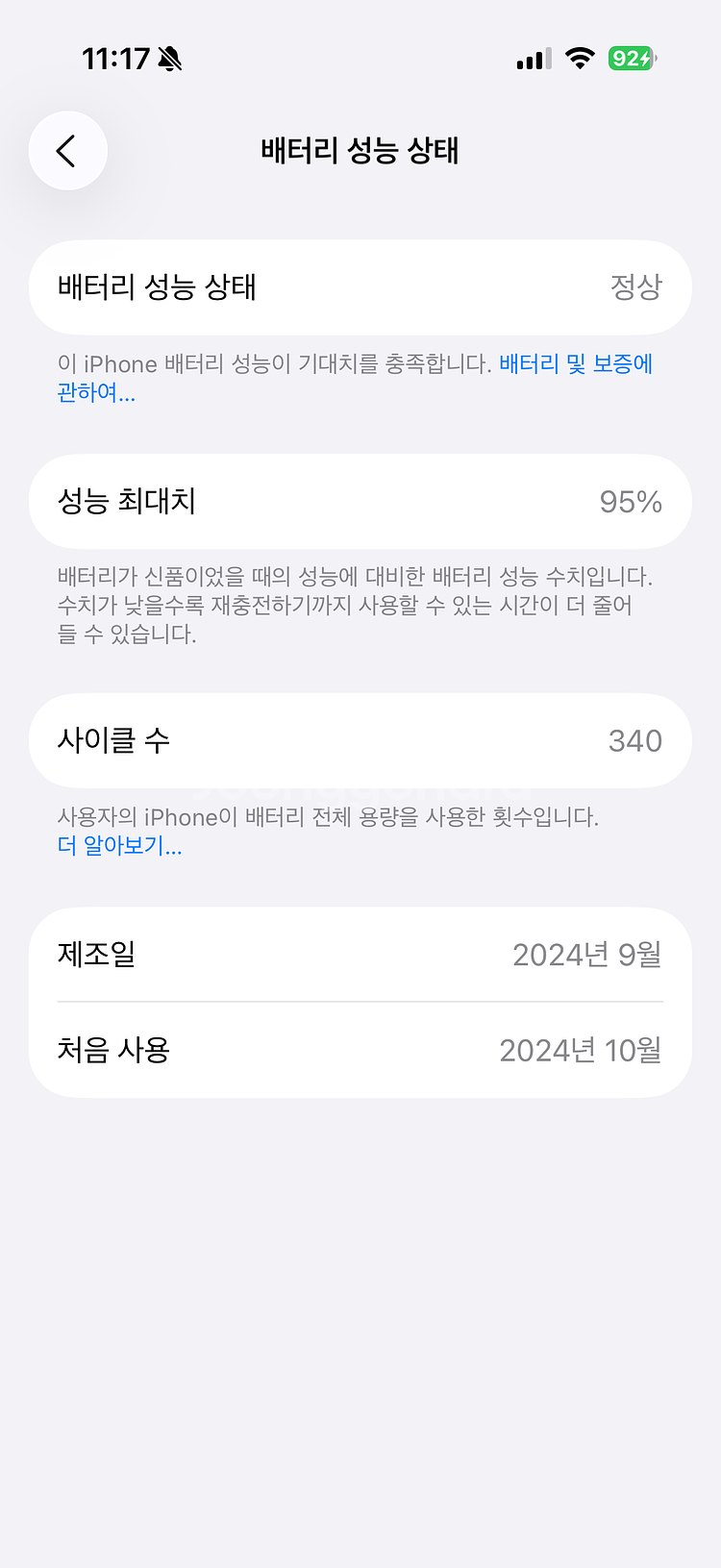This screenshot has width=721, height=1568.
Task: Tap the Wi-Fi signal icon
Action: 580,58
